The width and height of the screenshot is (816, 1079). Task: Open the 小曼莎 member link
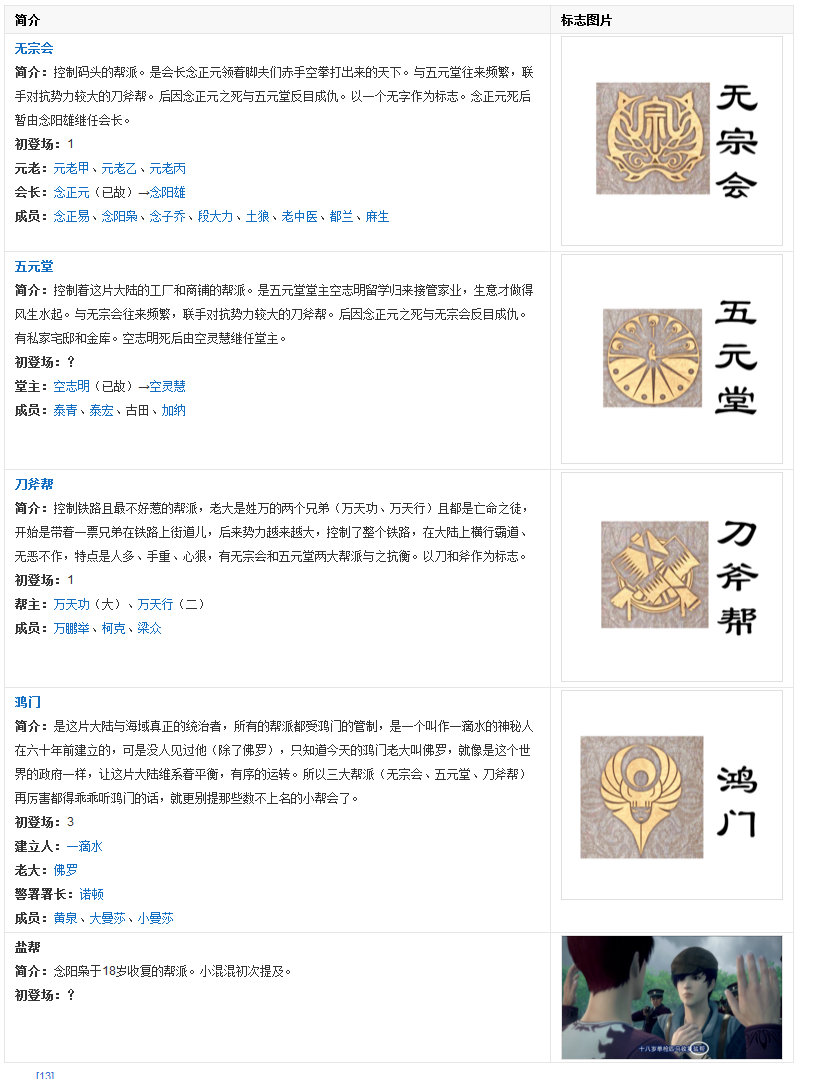tap(155, 918)
